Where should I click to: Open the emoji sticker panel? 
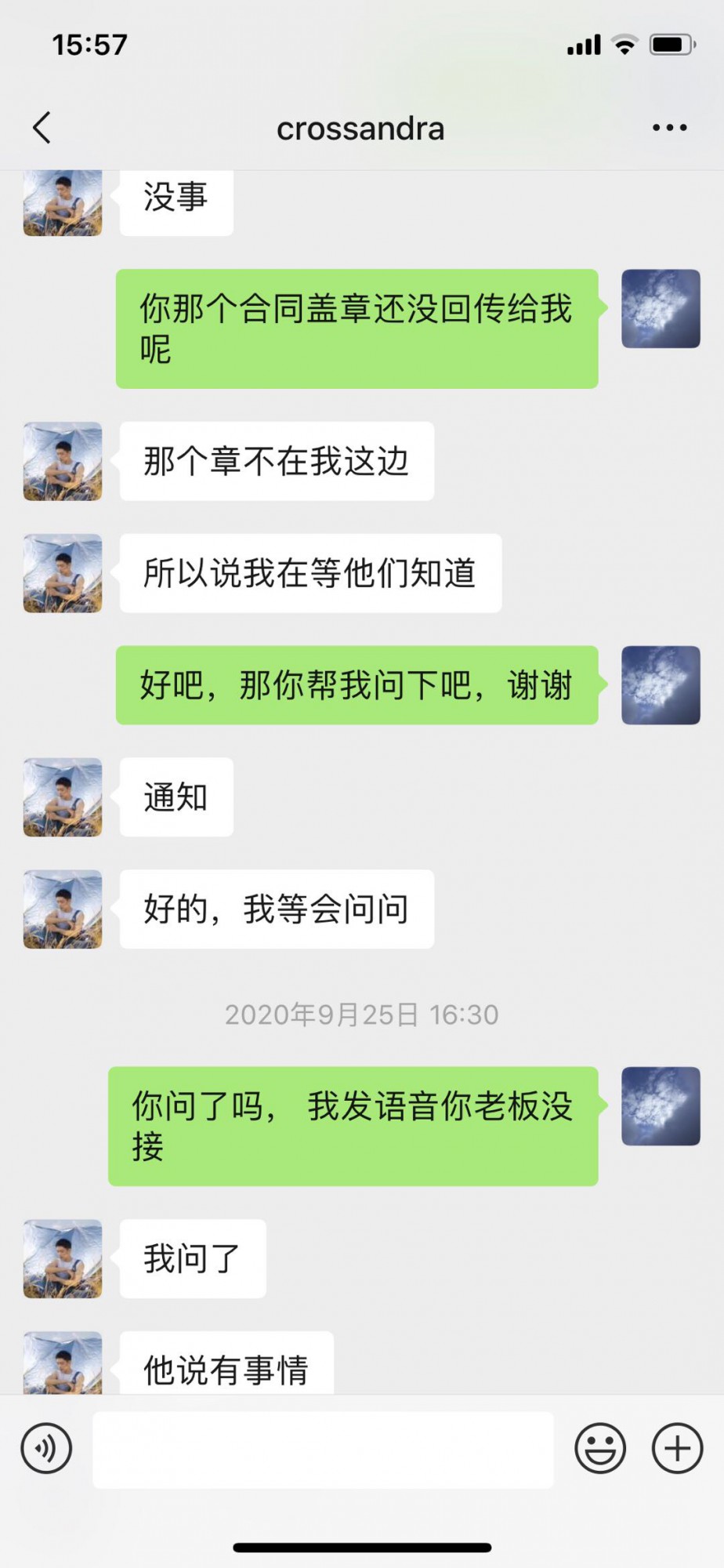click(600, 1448)
